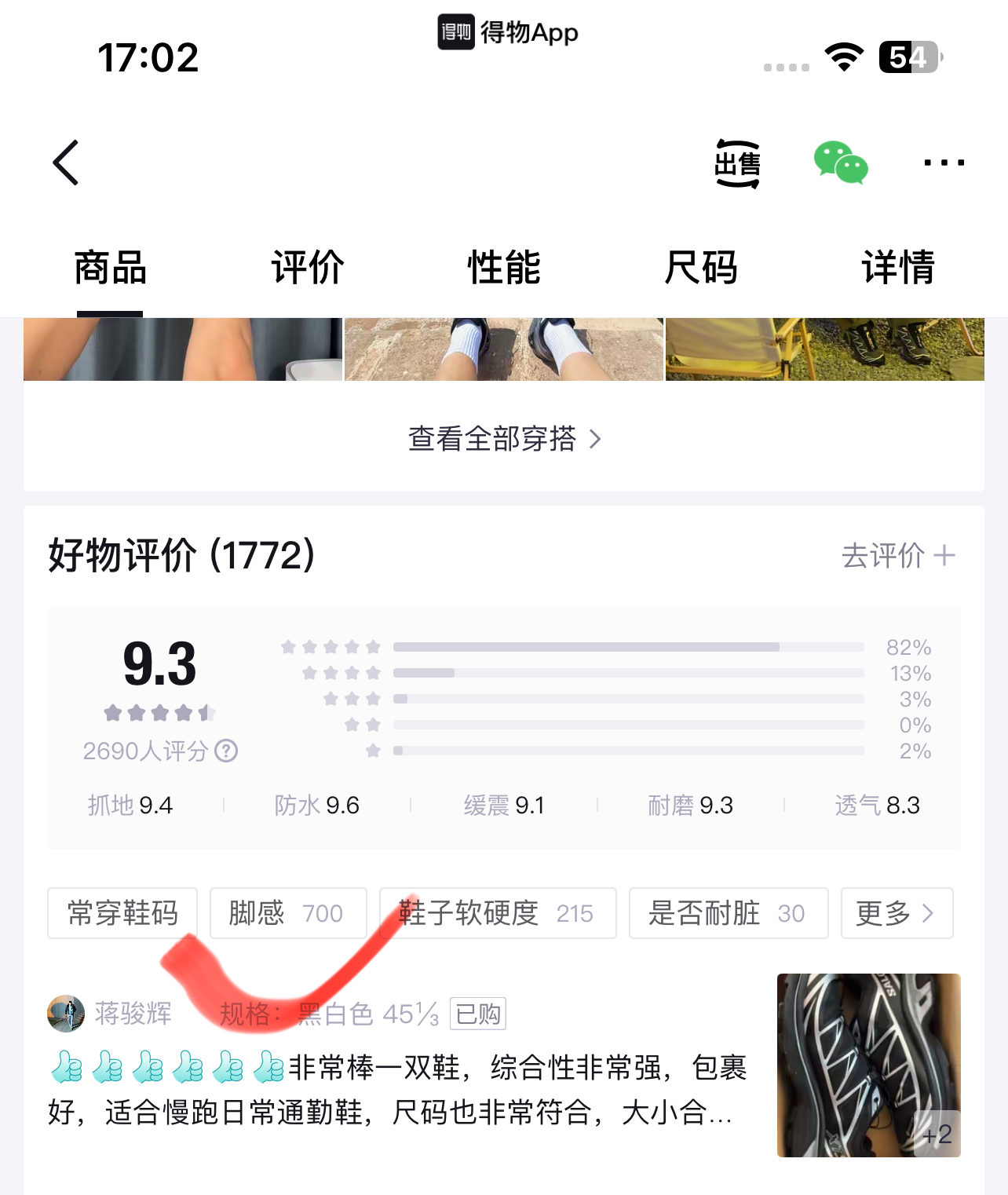
Task: Return to 得物App from the status bar
Action: coord(508,33)
